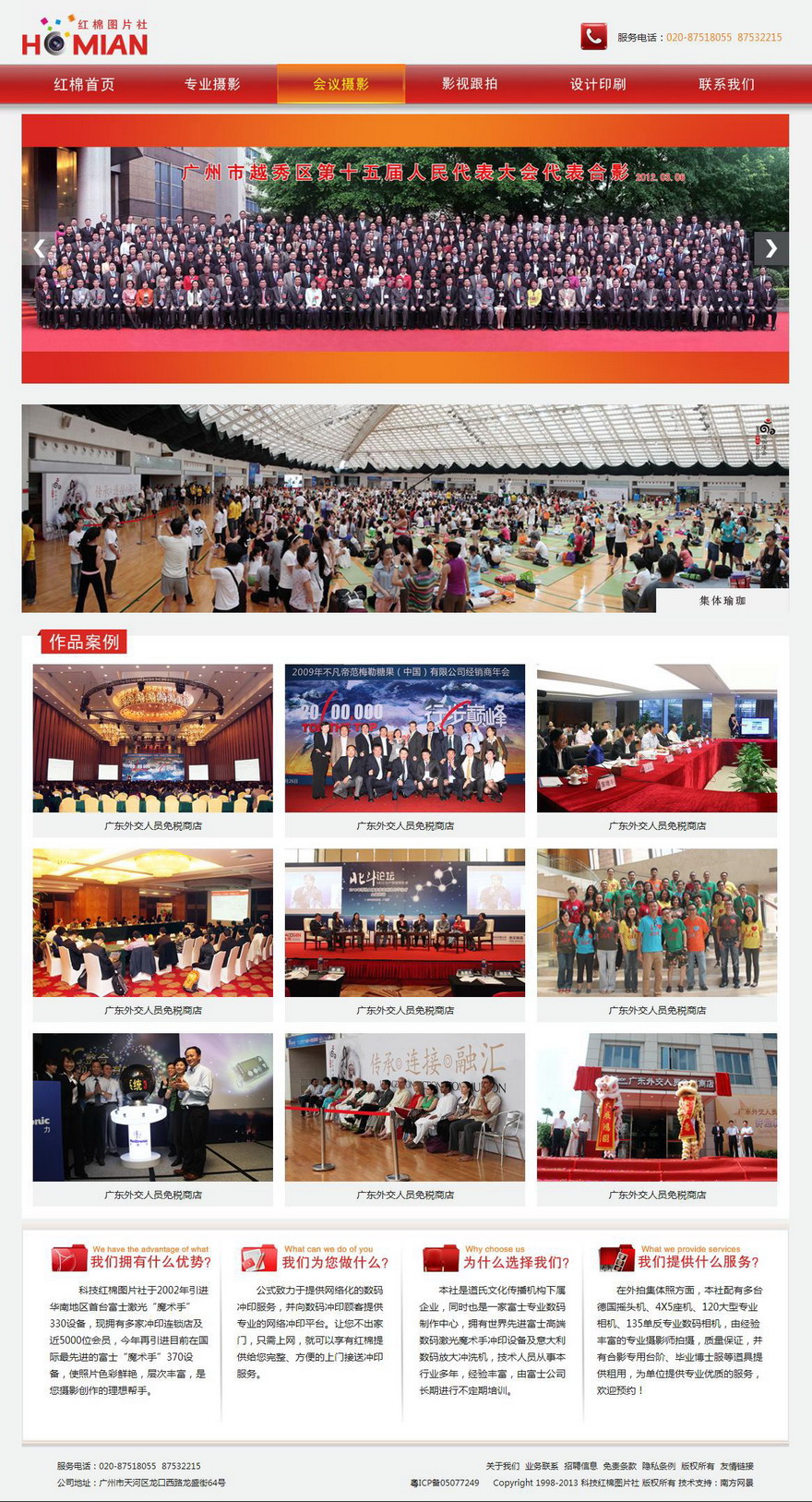The width and height of the screenshot is (812, 1502).
Task: Open the lion dance opening ceremony case
Action: [x=656, y=1107]
